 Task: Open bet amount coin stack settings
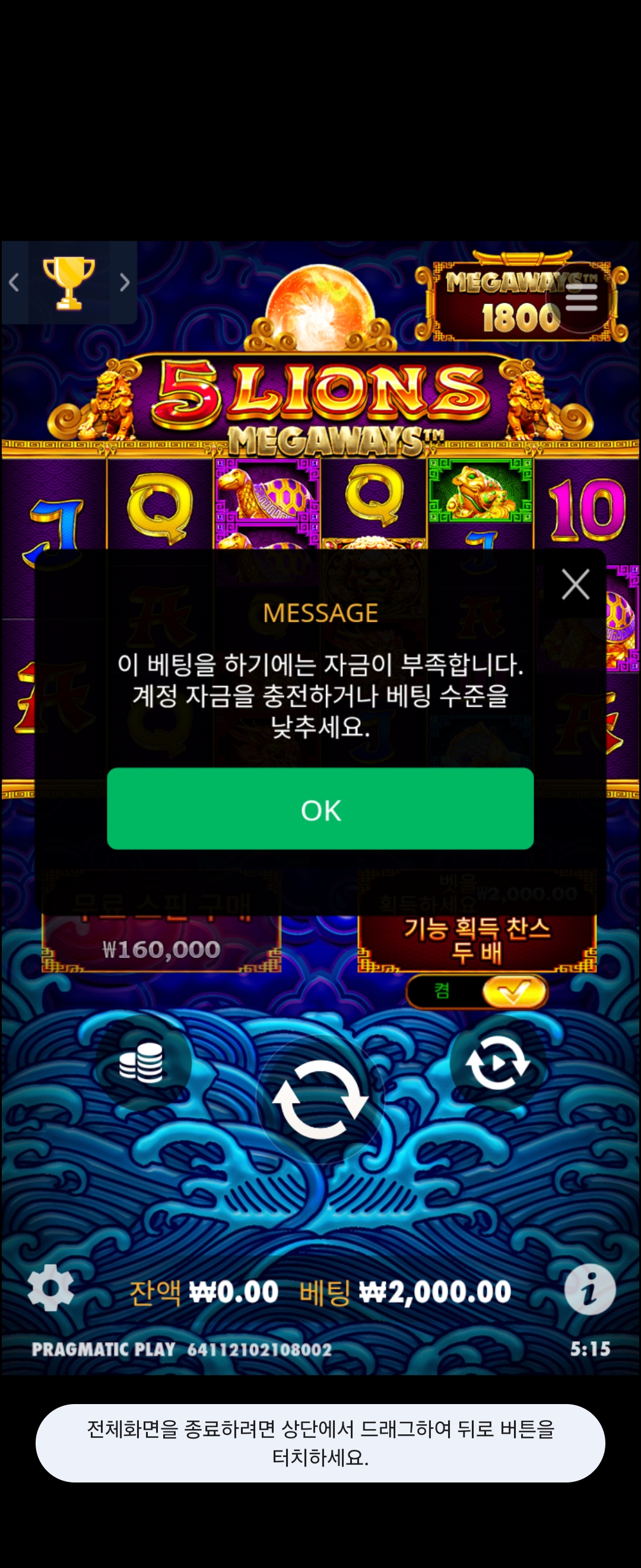pyautogui.click(x=142, y=1063)
